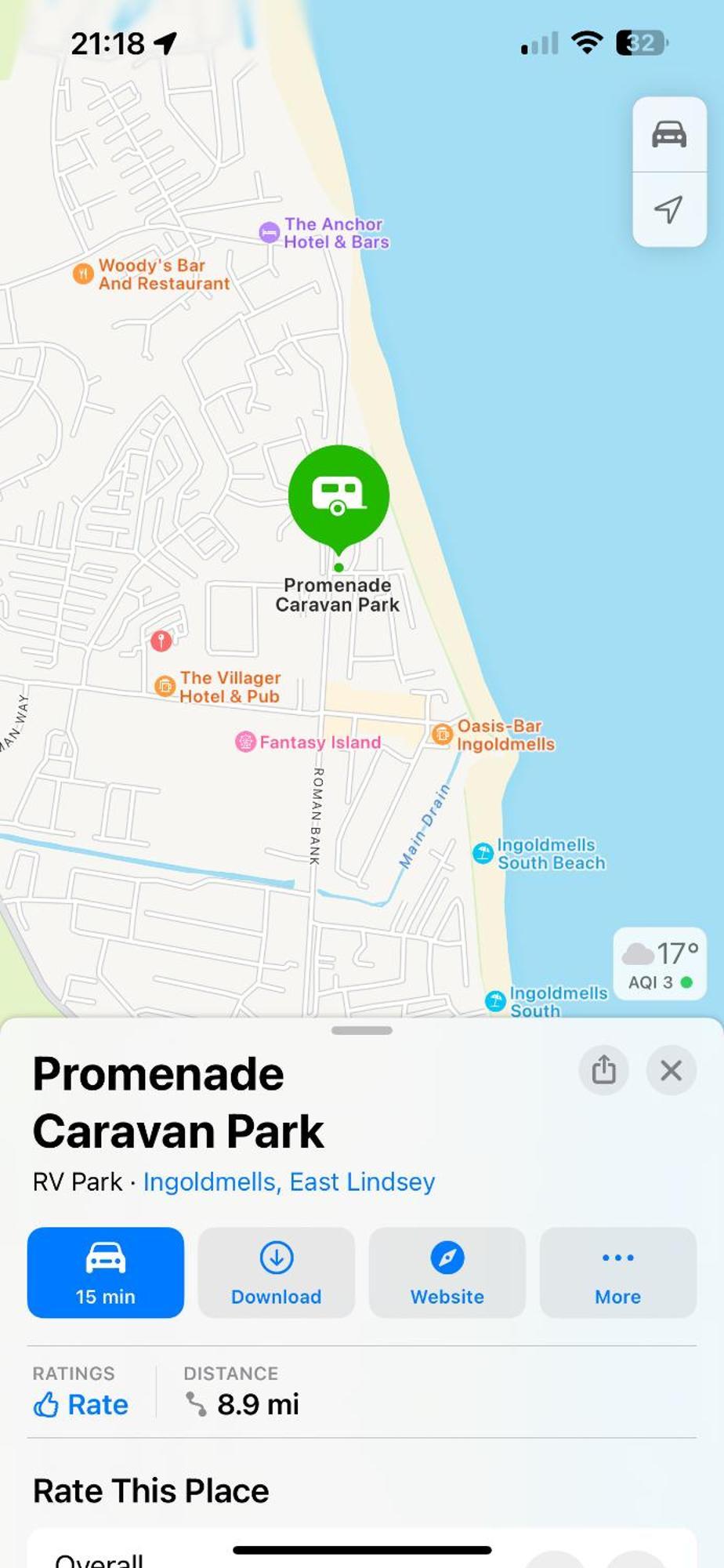The image size is (724, 1568).
Task: Close the place card
Action: pos(671,1070)
